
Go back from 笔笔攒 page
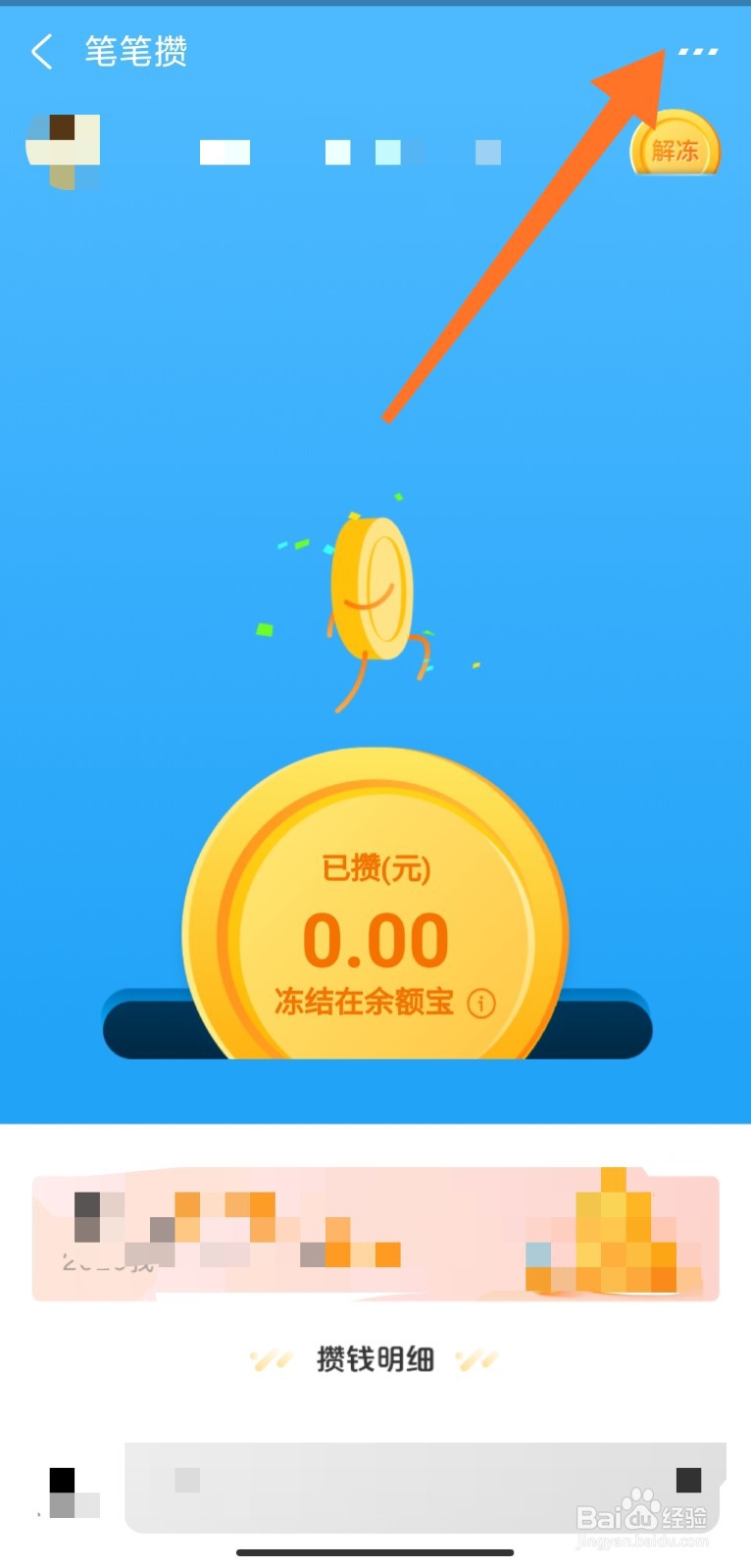click(42, 52)
